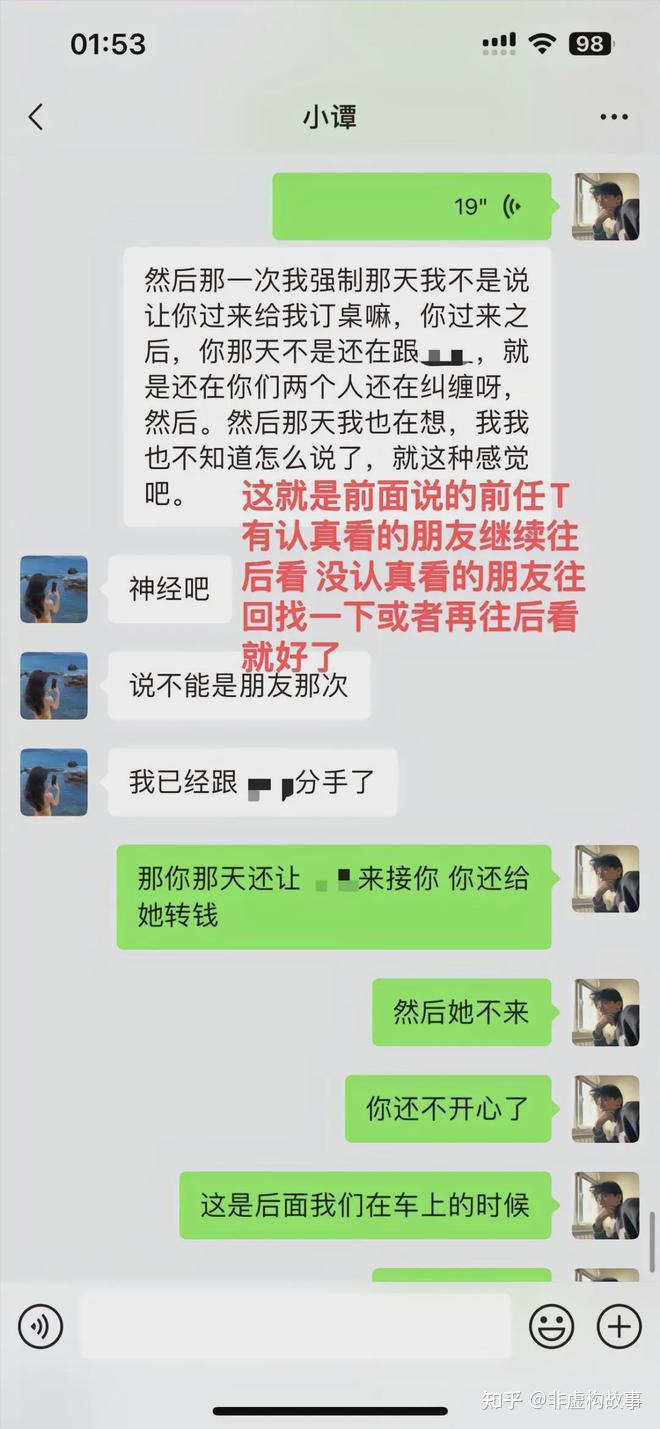
Task: Play the 19-second voice message
Action: point(412,206)
